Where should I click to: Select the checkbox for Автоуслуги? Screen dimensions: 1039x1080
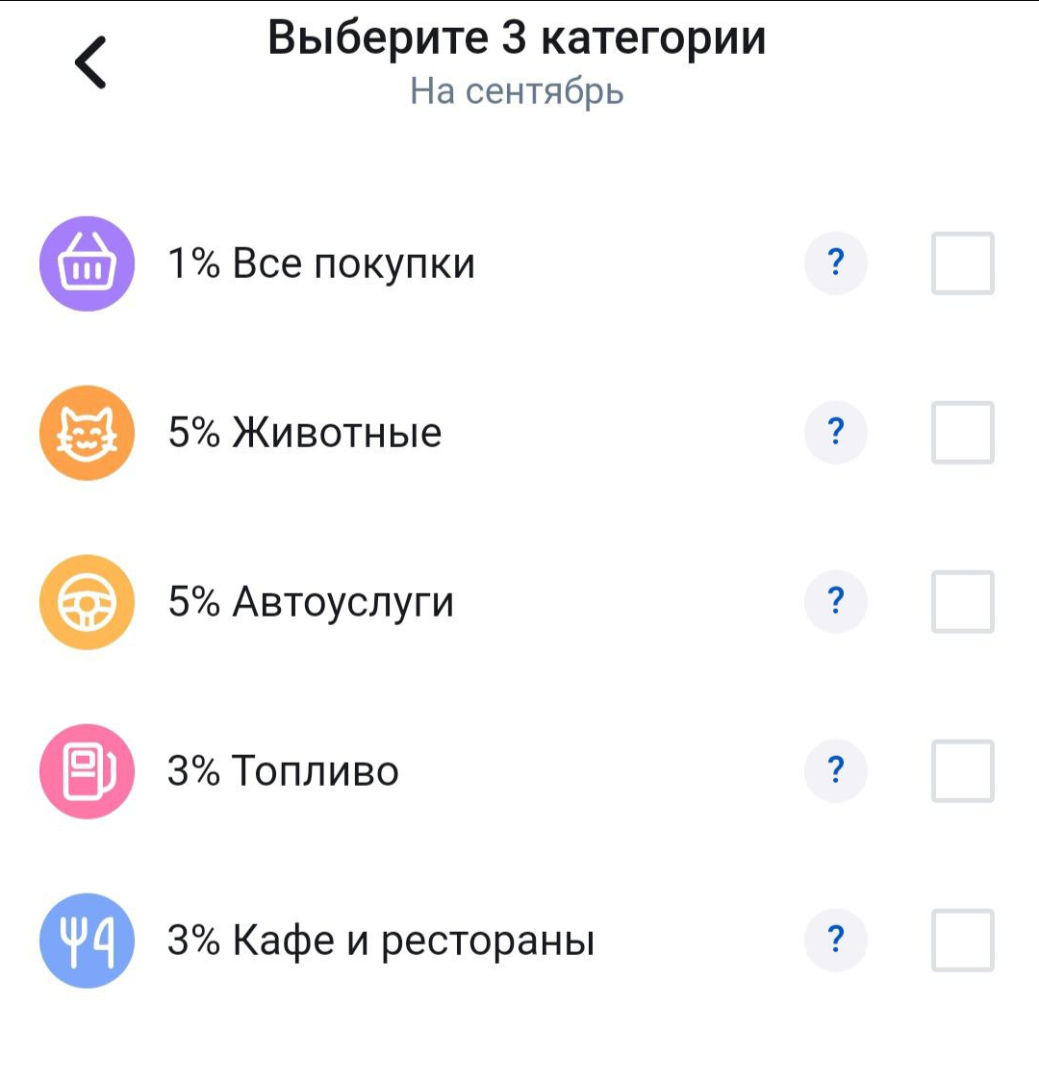pos(962,600)
